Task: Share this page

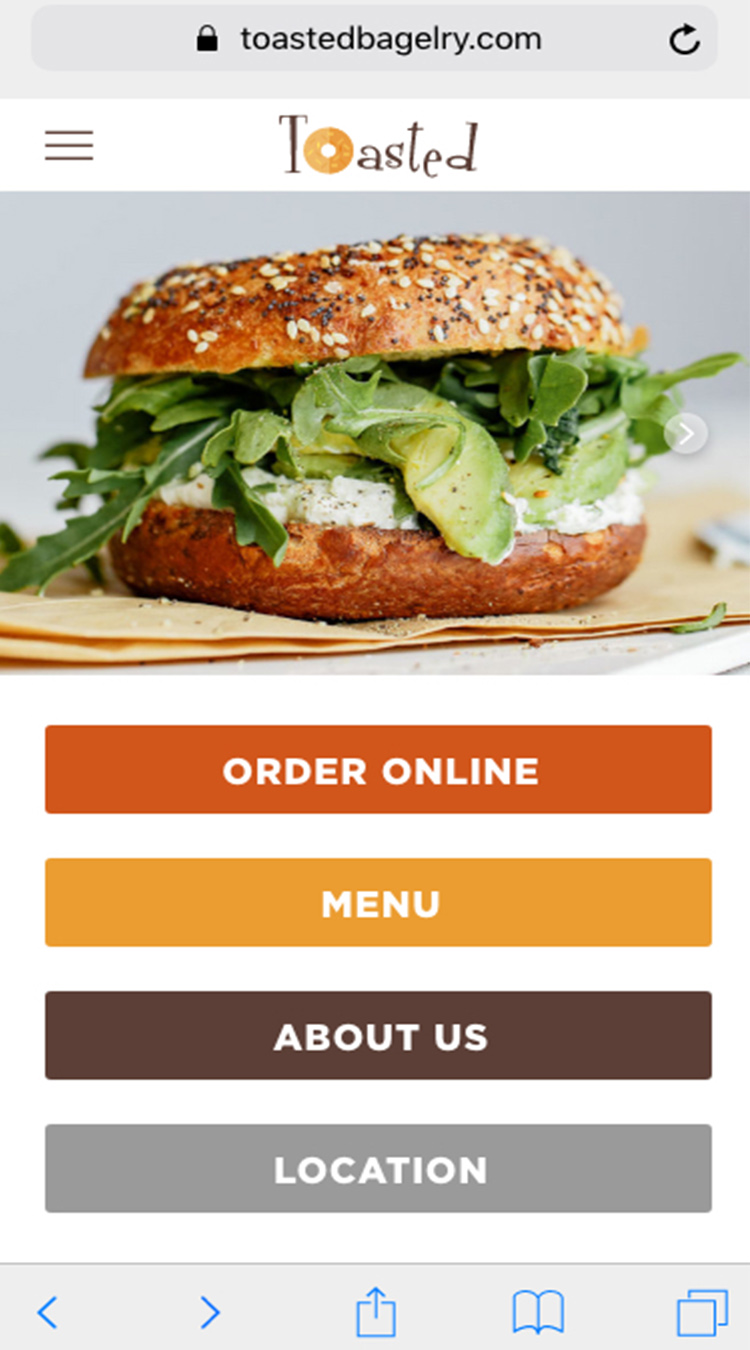Action: pos(376,1311)
